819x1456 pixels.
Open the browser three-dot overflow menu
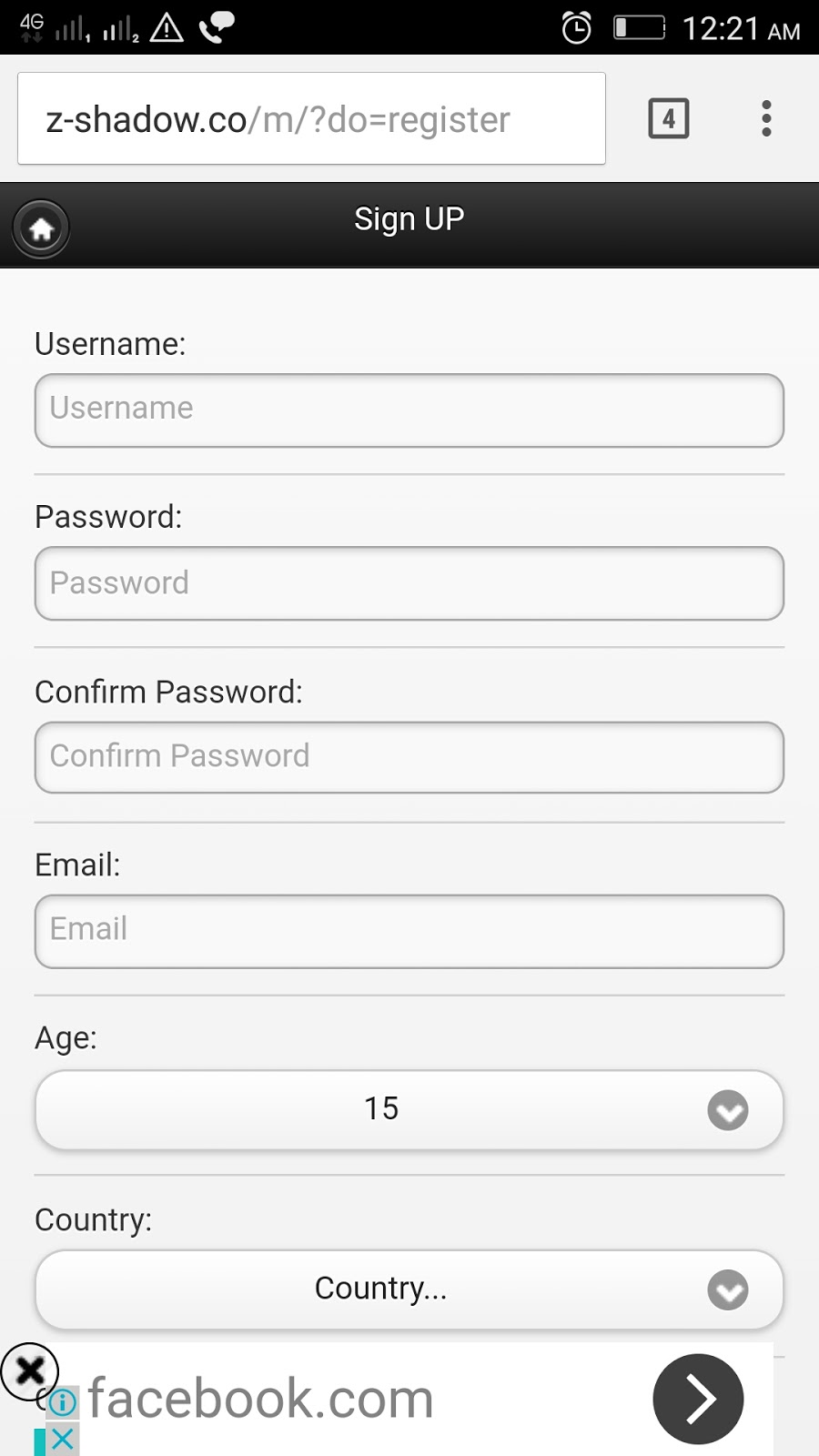[x=766, y=118]
